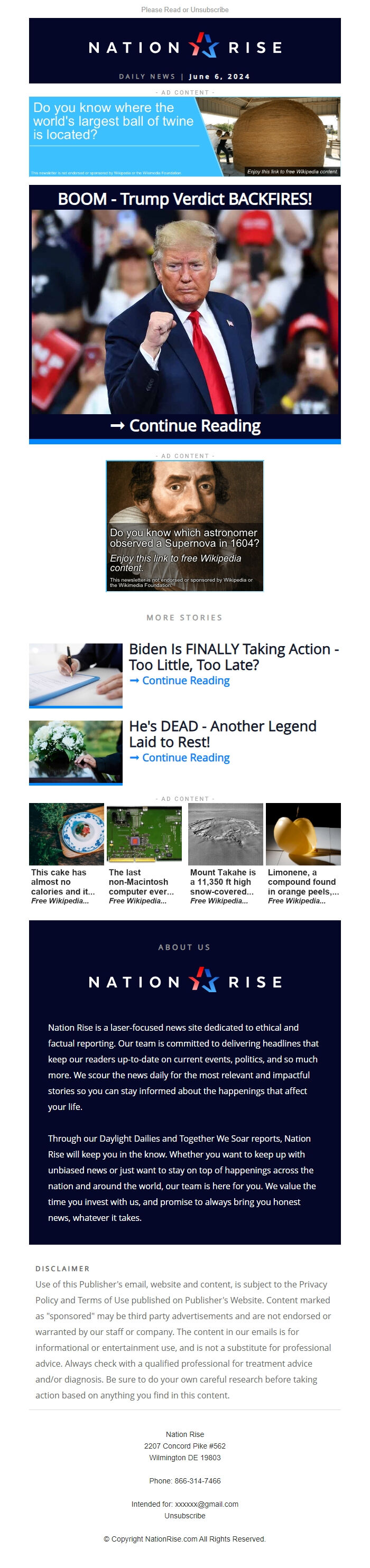
Task: Open the astronomer Supernova 1604 ad
Action: tap(184, 526)
